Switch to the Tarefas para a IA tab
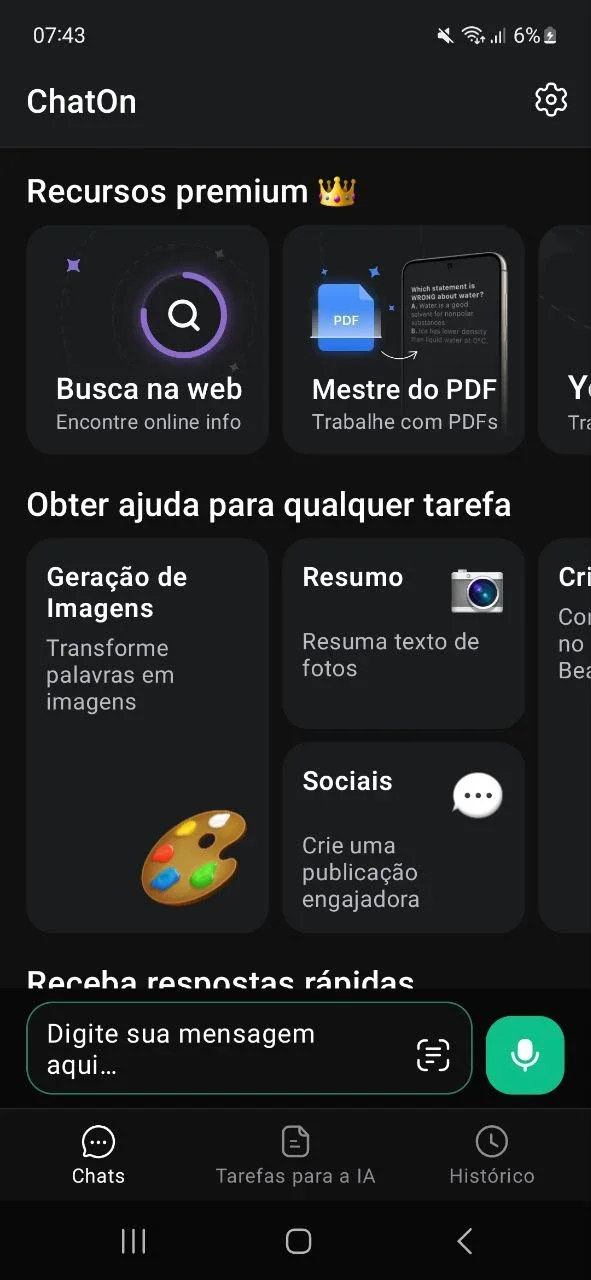The image size is (591, 1280). (x=295, y=1156)
